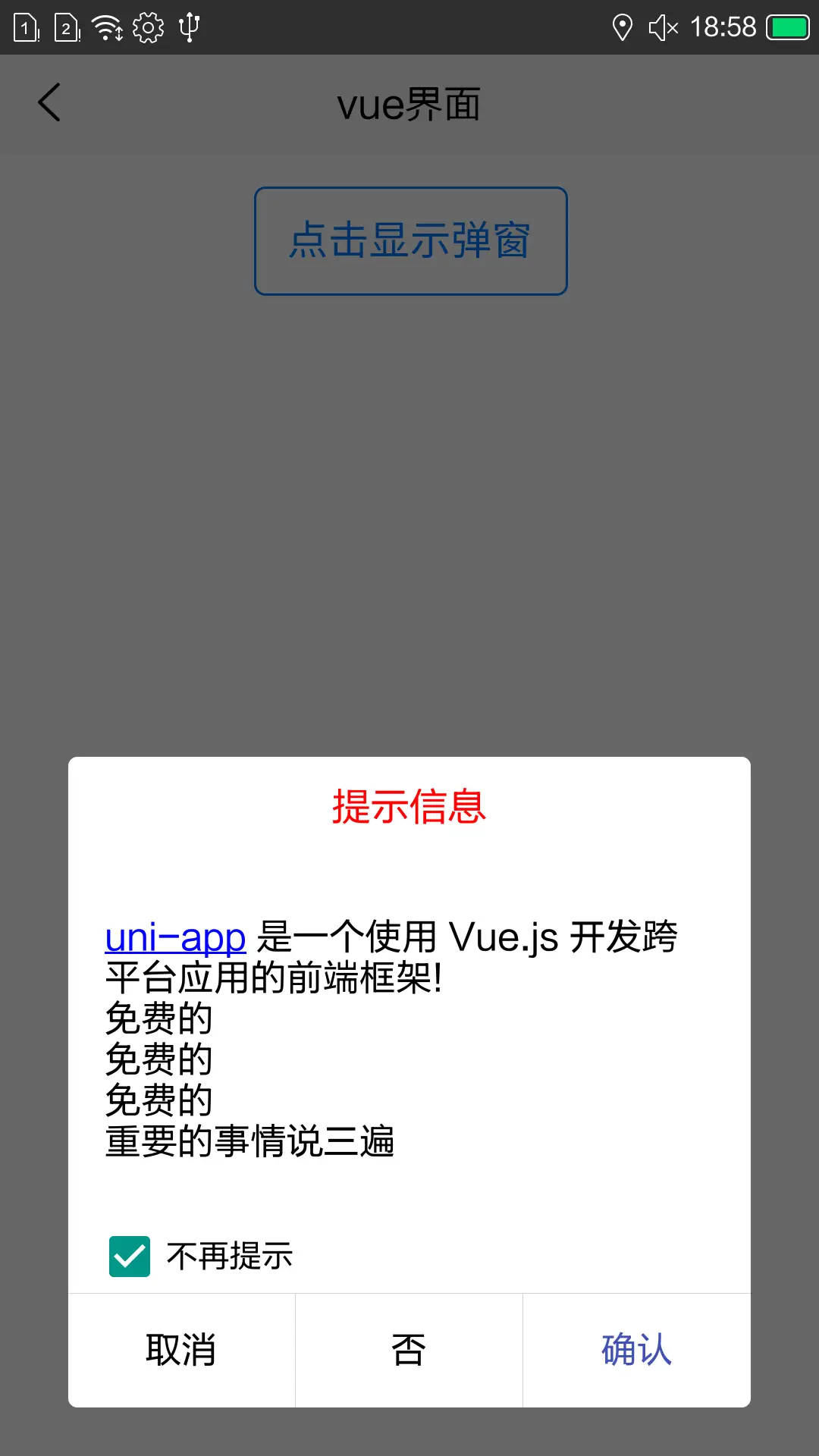Choose 否 in the dialog
Viewport: 819px width, 1456px height.
409,1351
